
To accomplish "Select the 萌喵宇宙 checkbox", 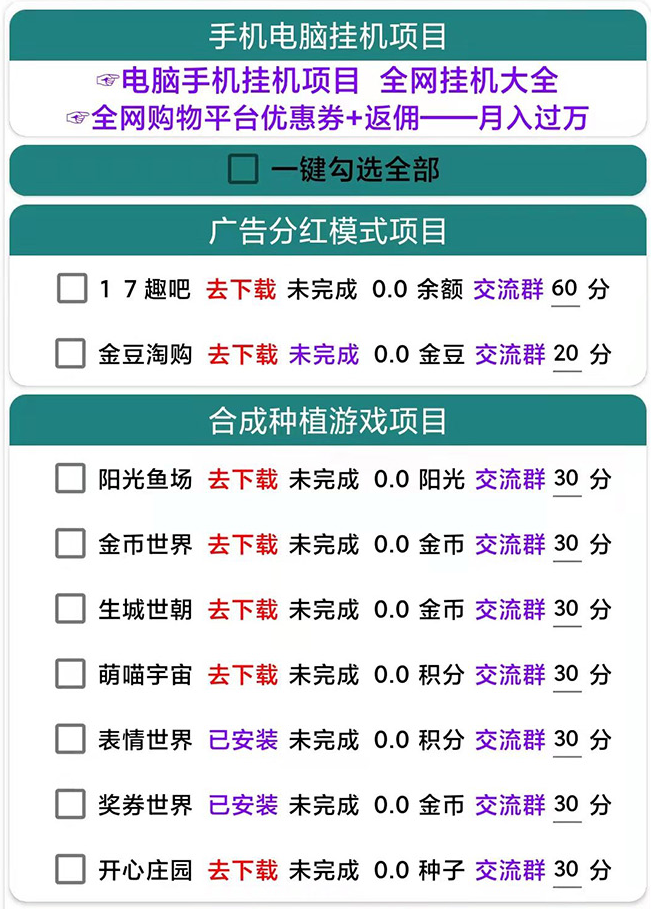I will [x=70, y=674].
